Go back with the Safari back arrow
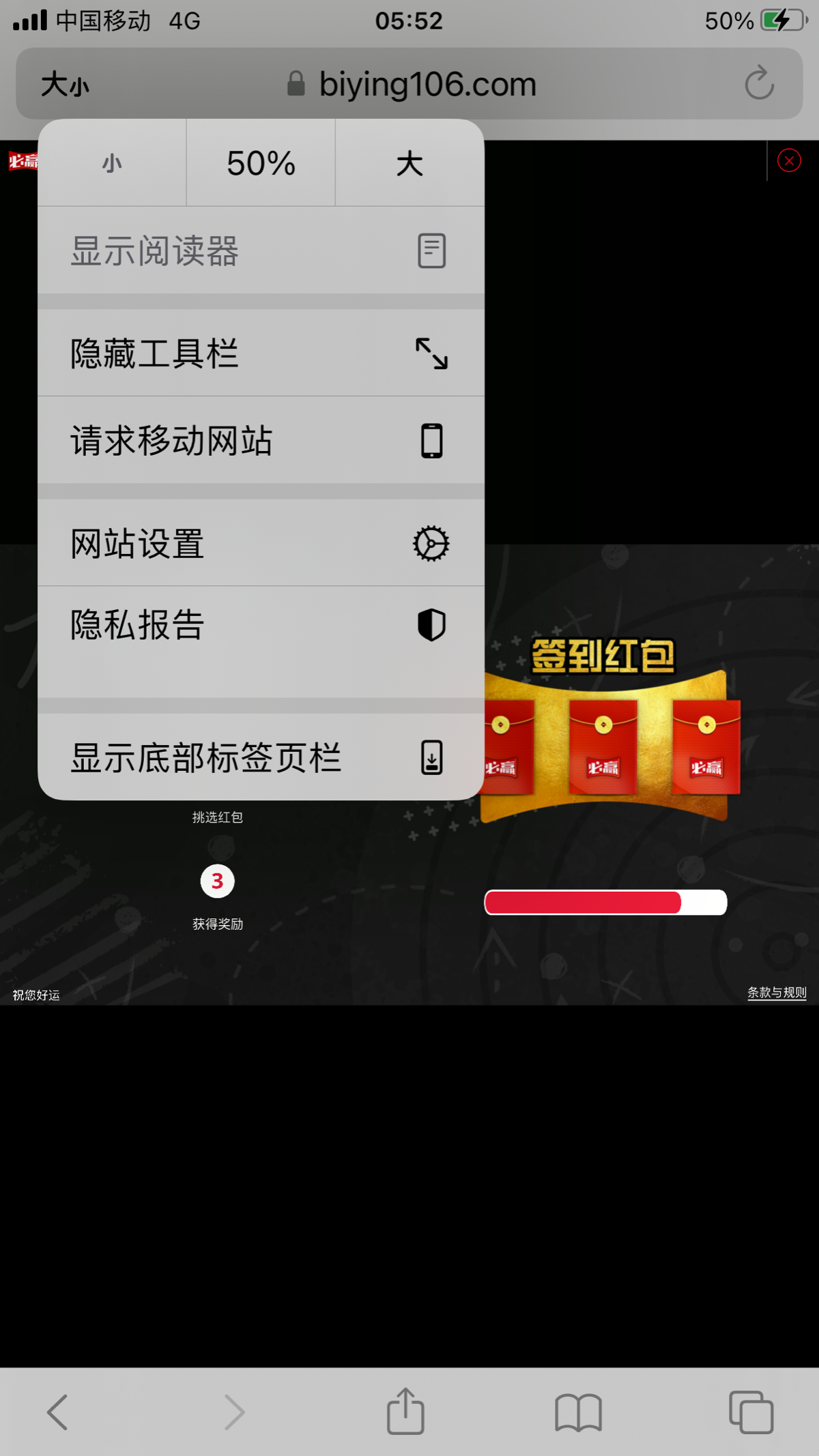The width and height of the screenshot is (819, 1456). [58, 1412]
